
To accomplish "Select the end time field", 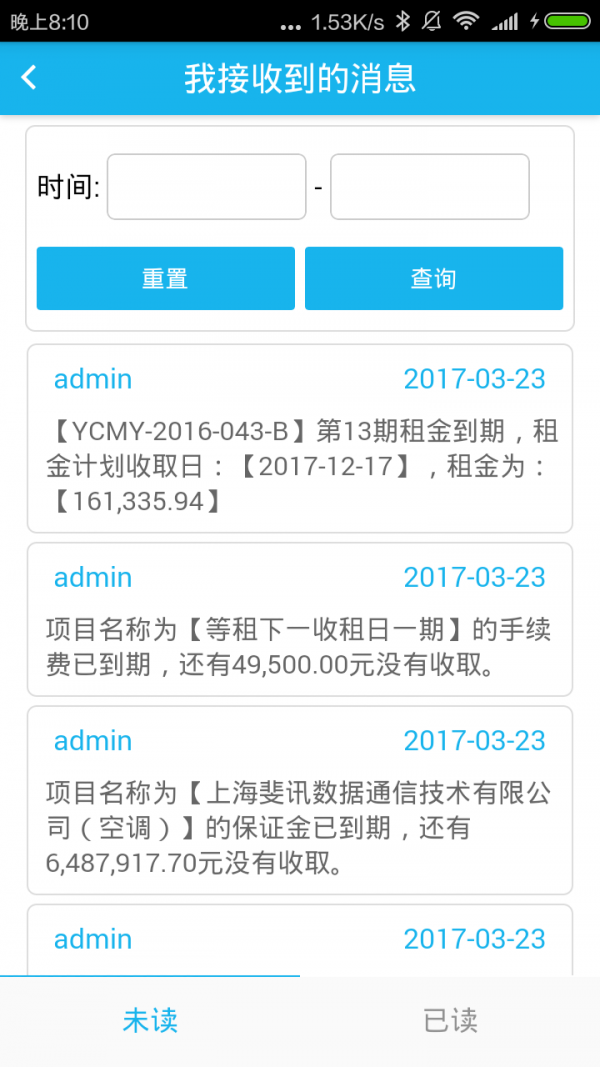I will 429,187.
